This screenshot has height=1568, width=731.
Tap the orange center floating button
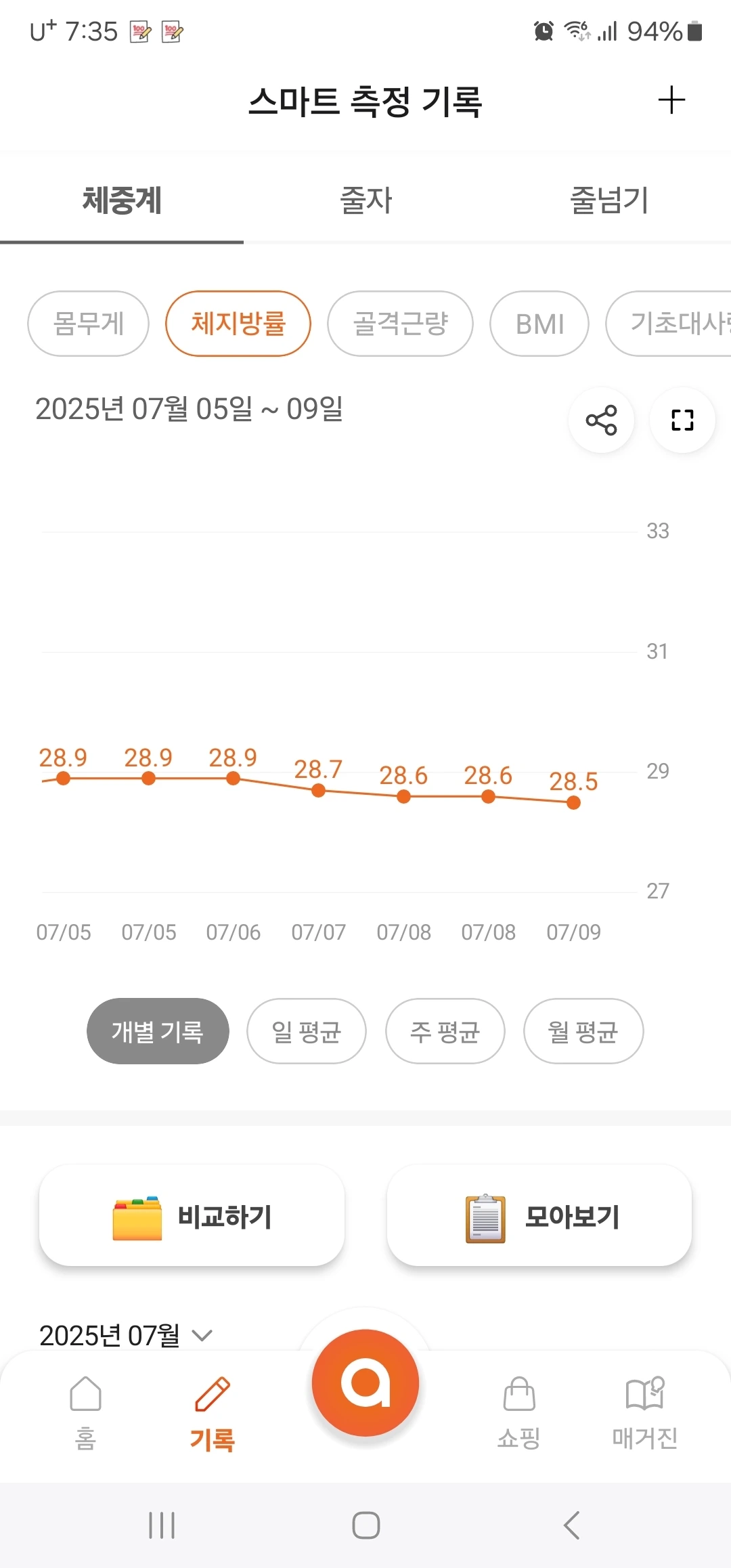(x=365, y=1382)
